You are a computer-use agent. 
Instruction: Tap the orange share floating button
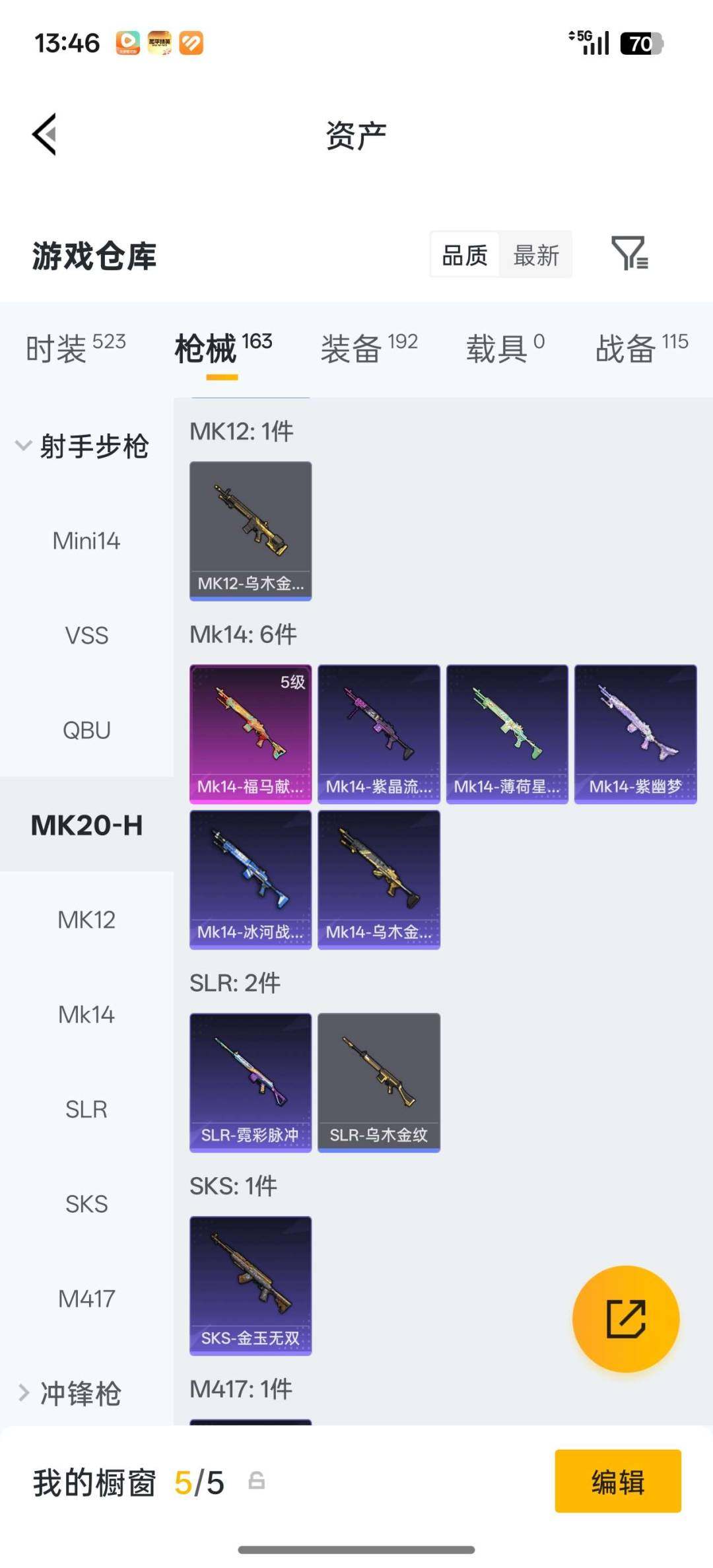625,1318
